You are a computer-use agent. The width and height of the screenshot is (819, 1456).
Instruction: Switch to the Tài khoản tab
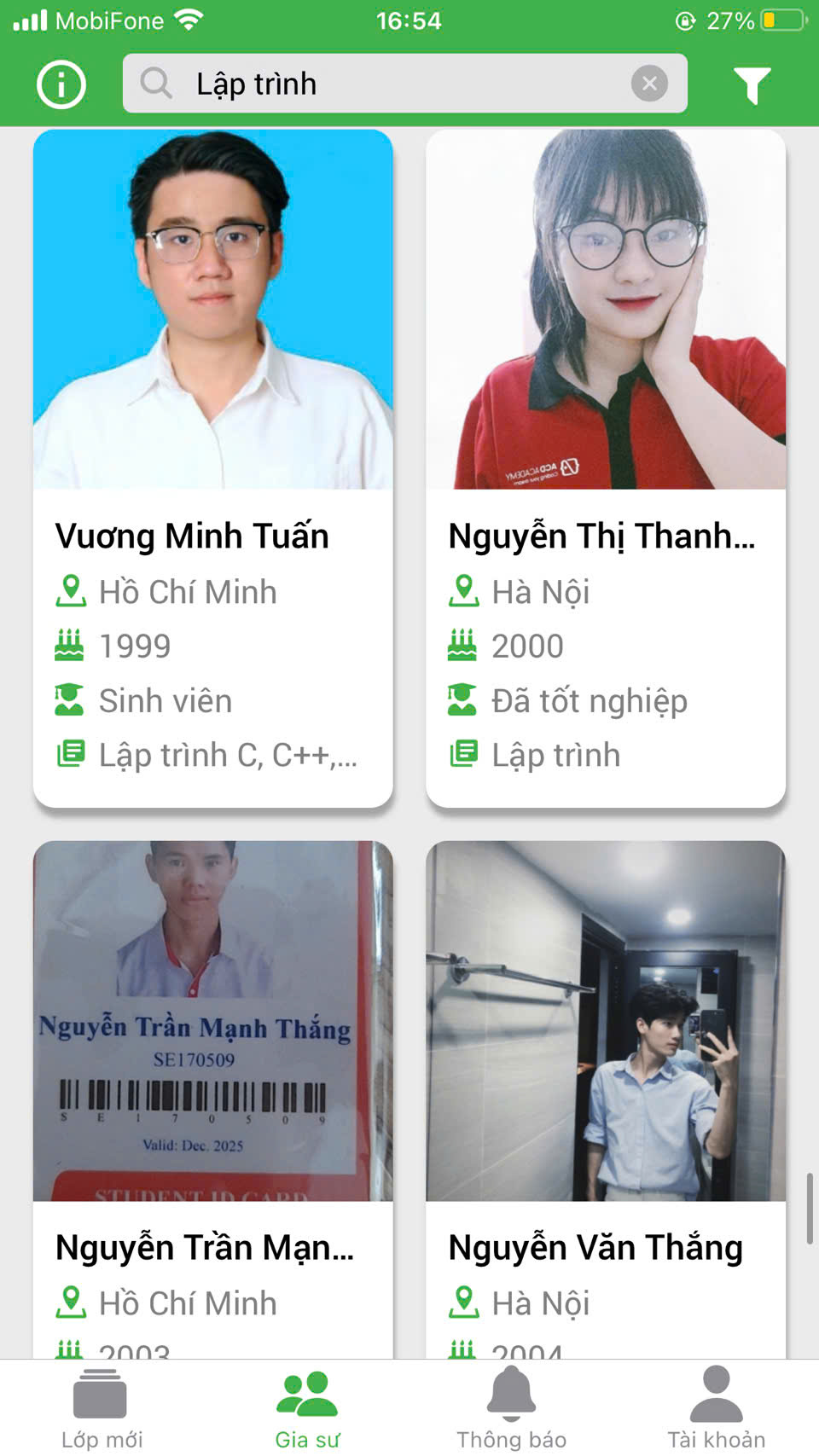coord(716,1408)
